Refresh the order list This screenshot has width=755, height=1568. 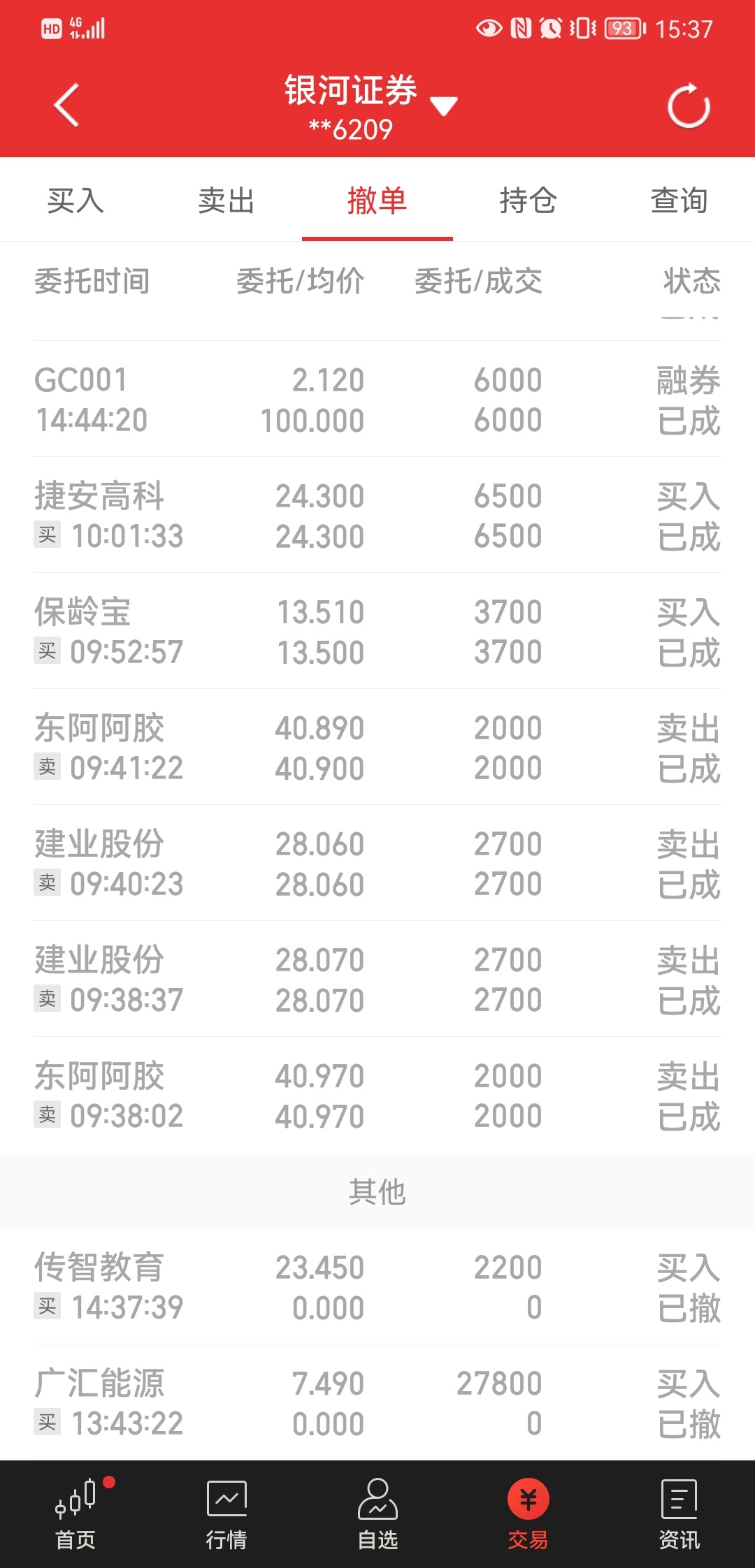click(689, 106)
